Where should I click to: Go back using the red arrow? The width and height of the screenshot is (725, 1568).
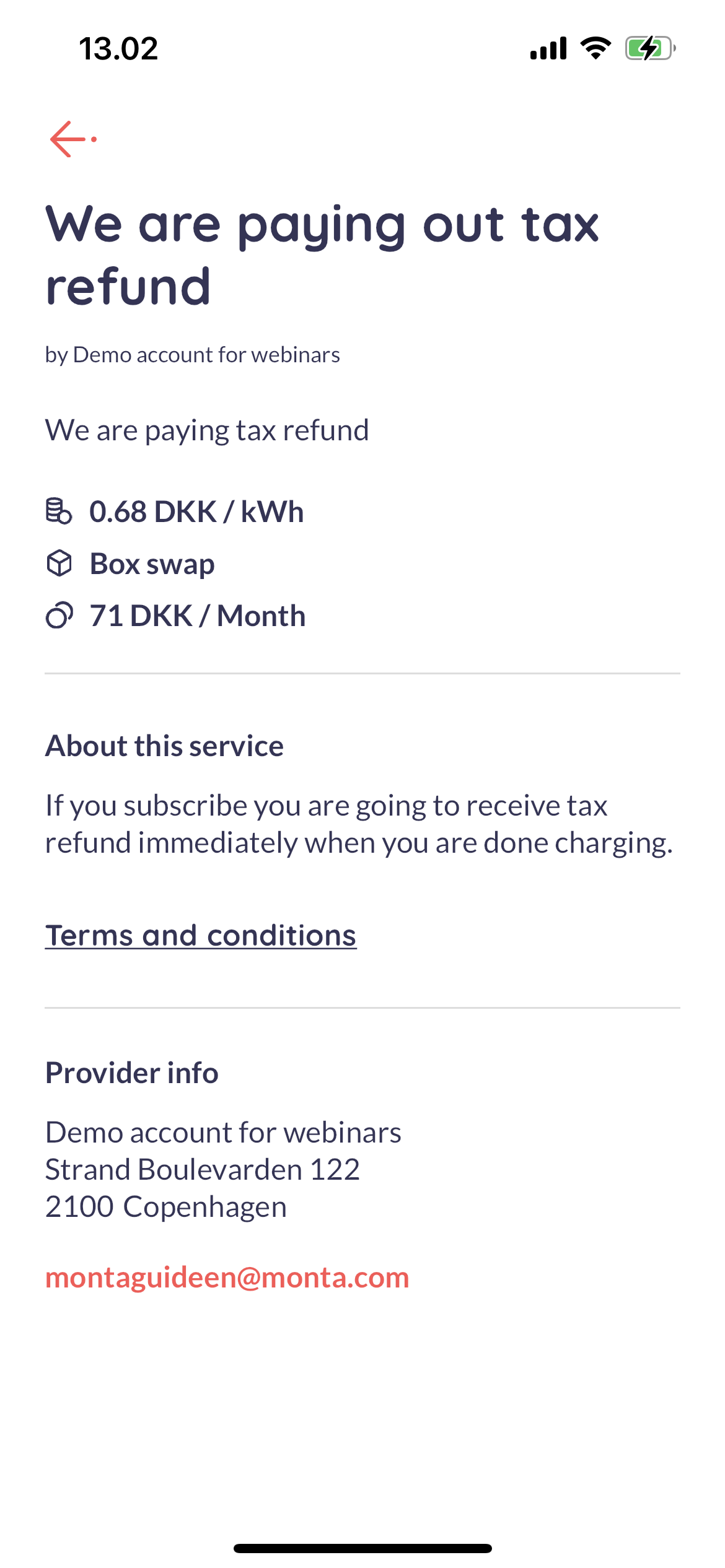73,139
